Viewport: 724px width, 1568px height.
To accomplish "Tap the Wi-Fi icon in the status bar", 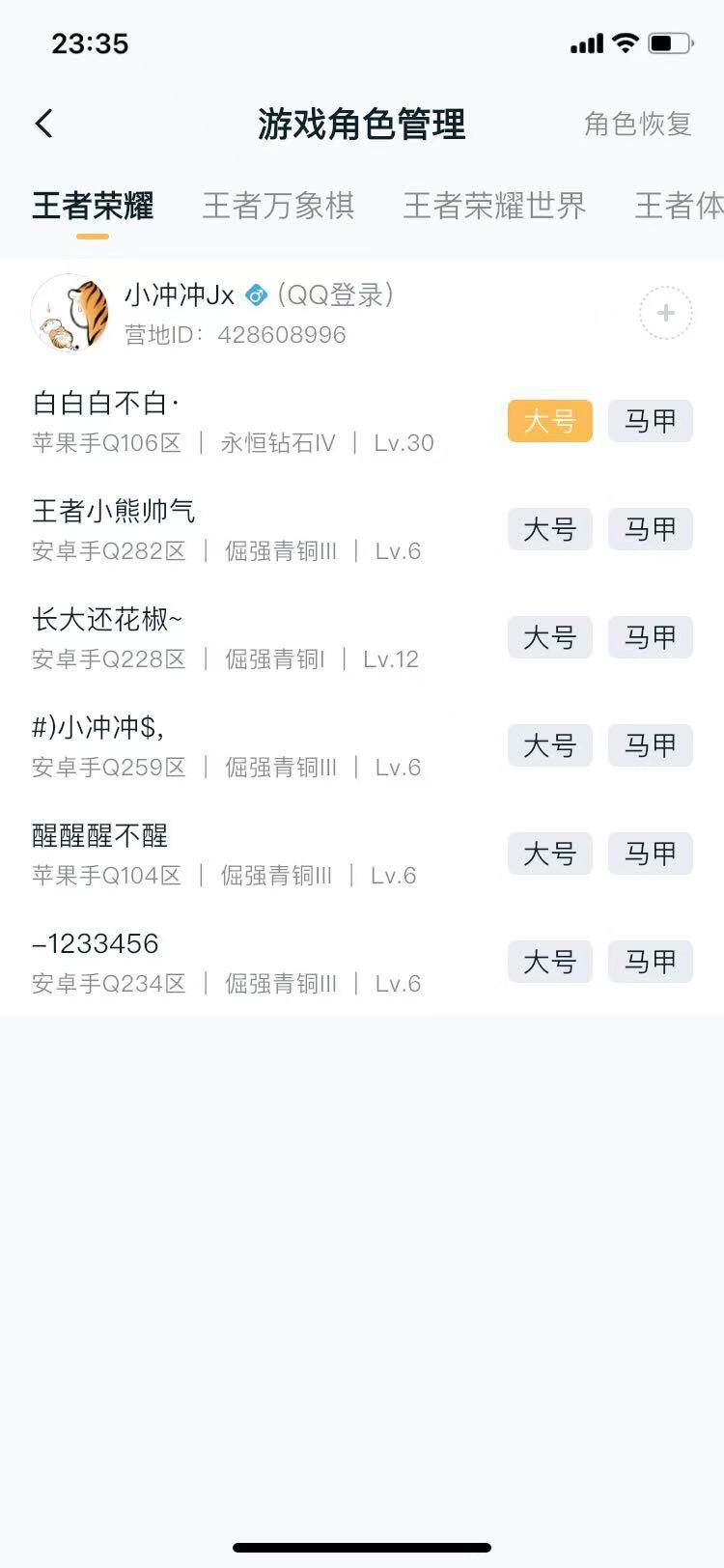I will (627, 42).
